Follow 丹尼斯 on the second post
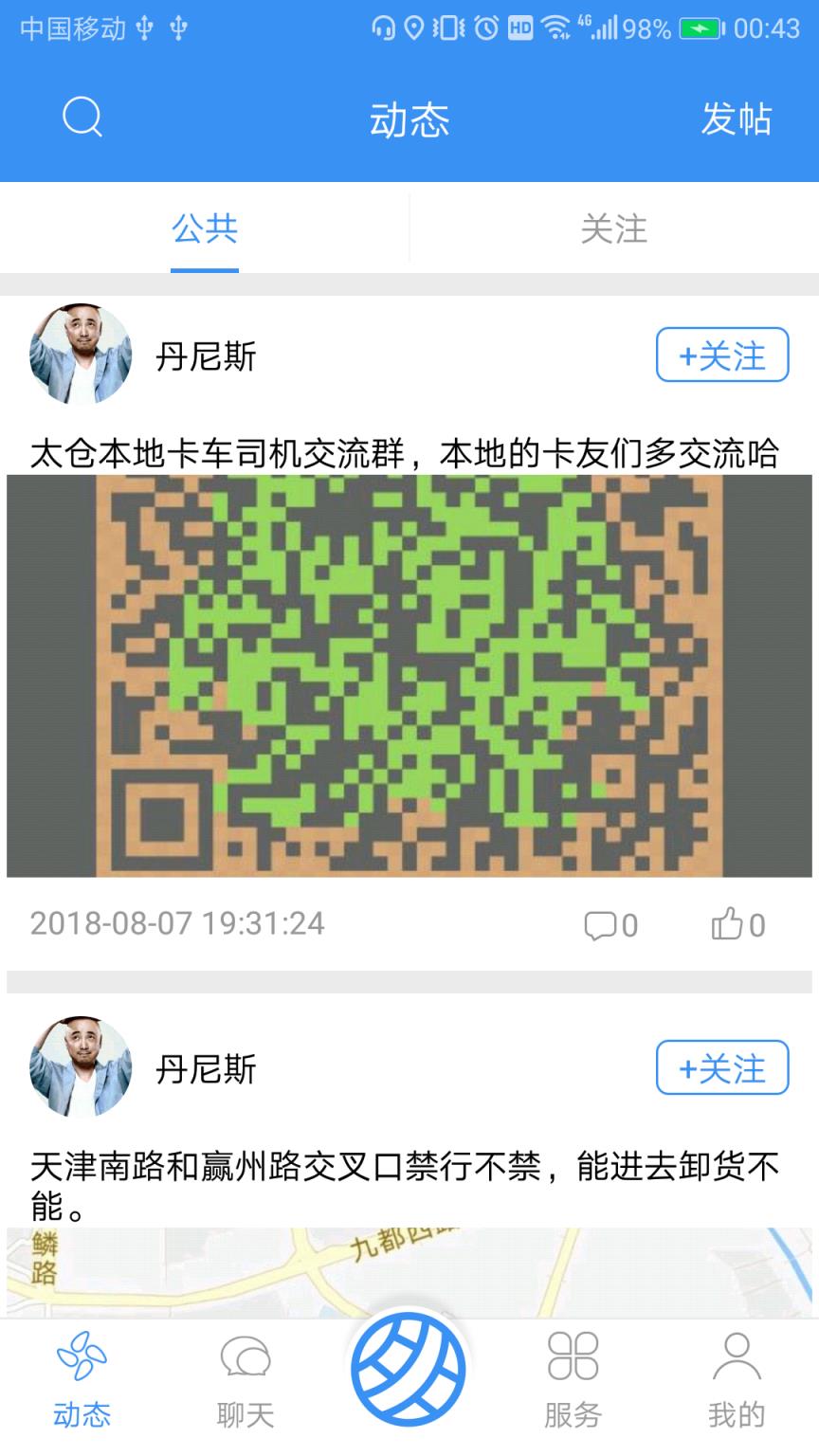 [722, 1066]
